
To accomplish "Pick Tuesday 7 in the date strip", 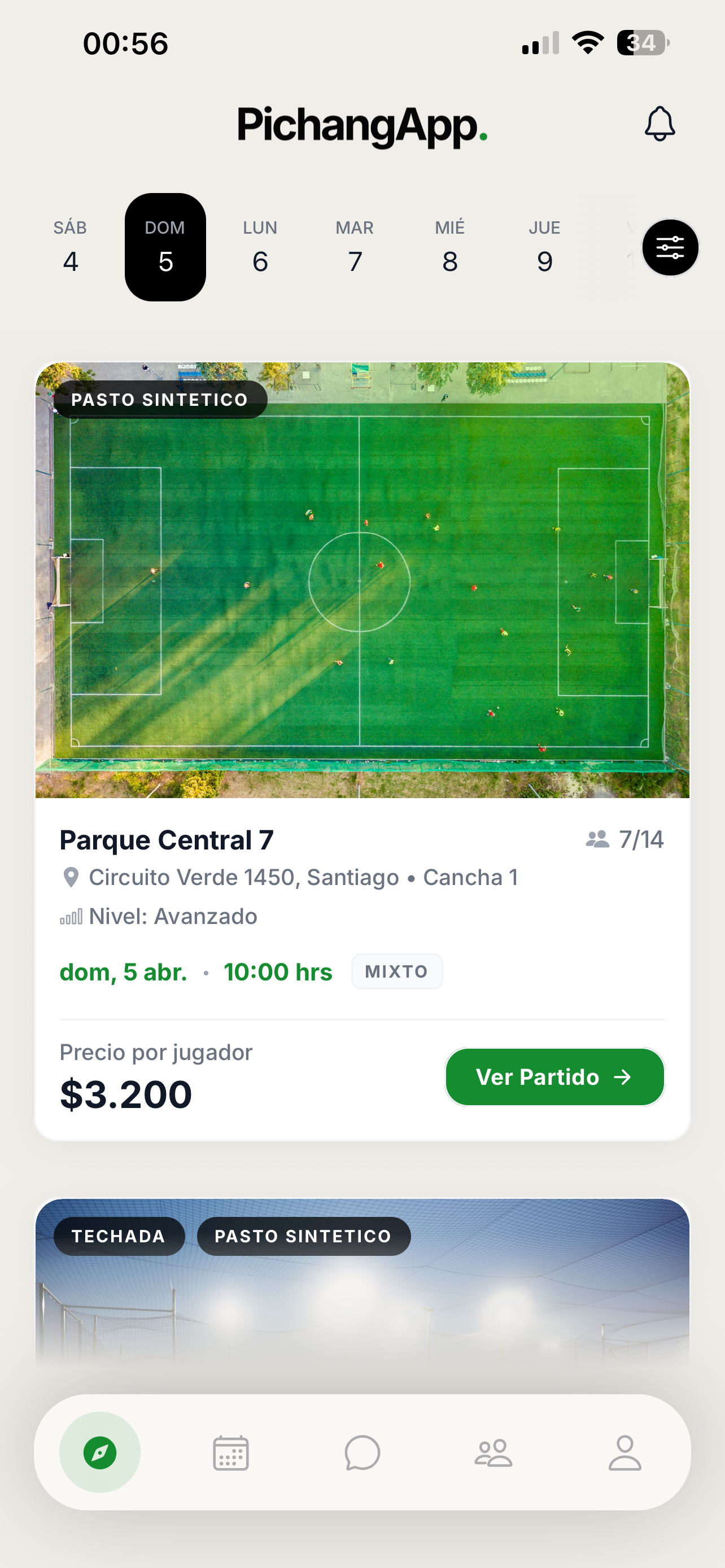I will pyautogui.click(x=355, y=247).
